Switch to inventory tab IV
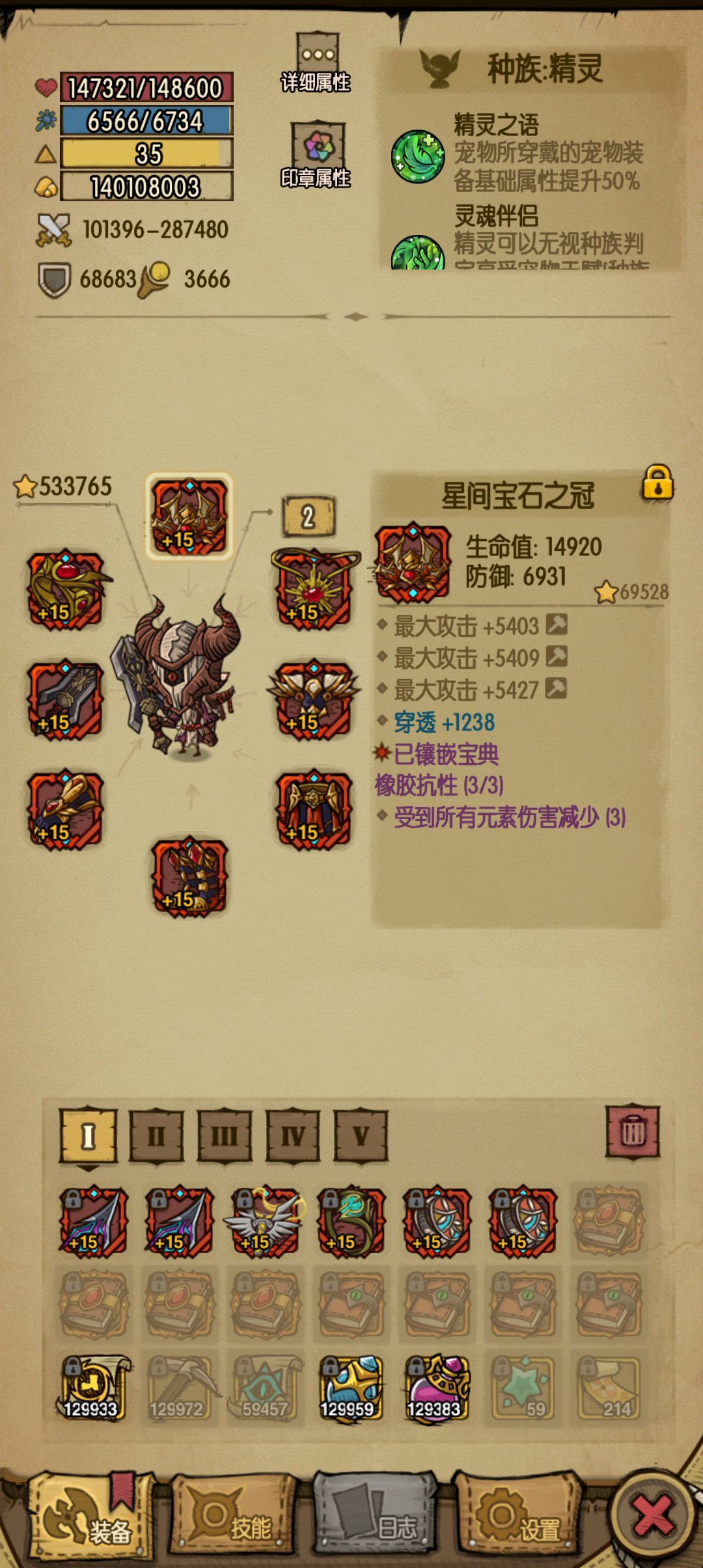This screenshot has width=703, height=1568. click(x=293, y=1137)
